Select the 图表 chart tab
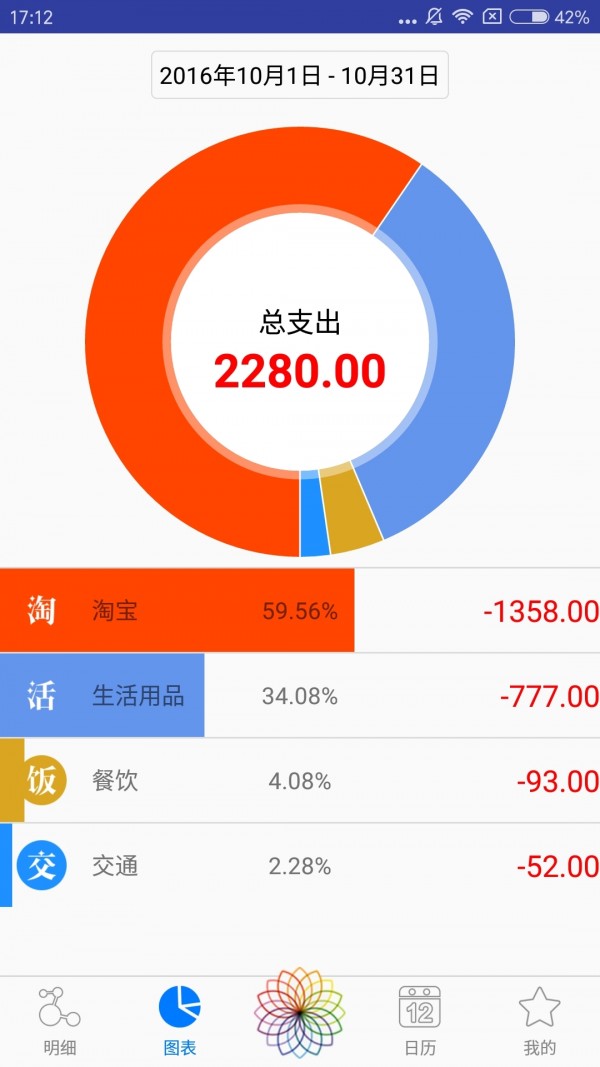The height and width of the screenshot is (1067, 600). coord(180,1020)
